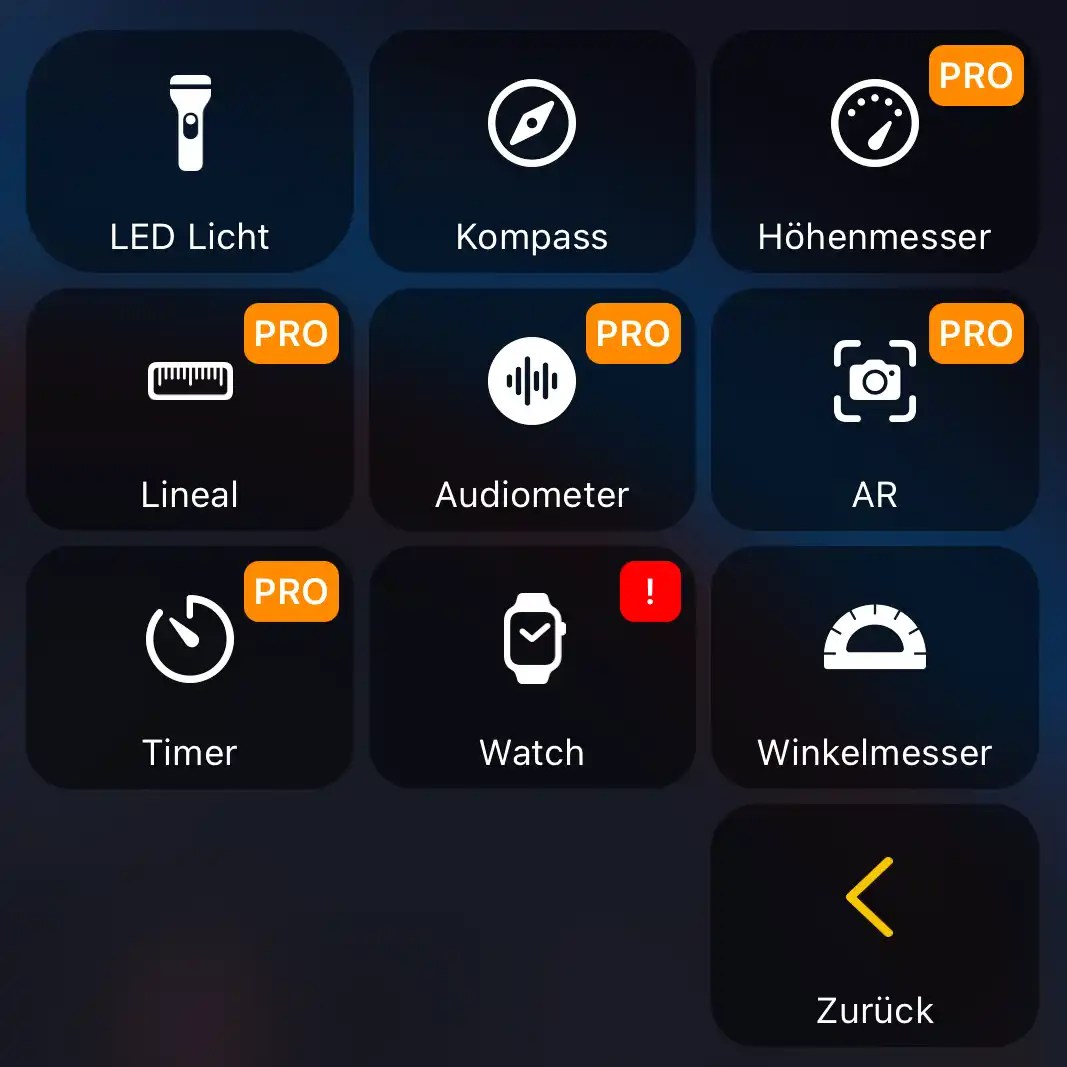This screenshot has width=1067, height=1067.
Task: Open the Audiometer tile
Action: coord(531,410)
